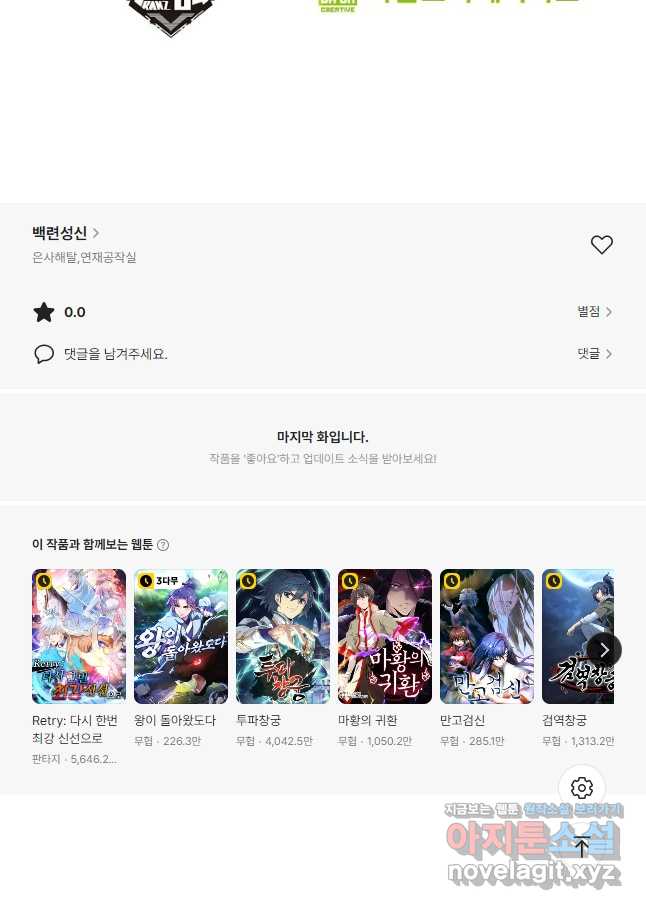This screenshot has width=646, height=910.
Task: Show next recommended webtoons with arrow
Action: click(604, 650)
